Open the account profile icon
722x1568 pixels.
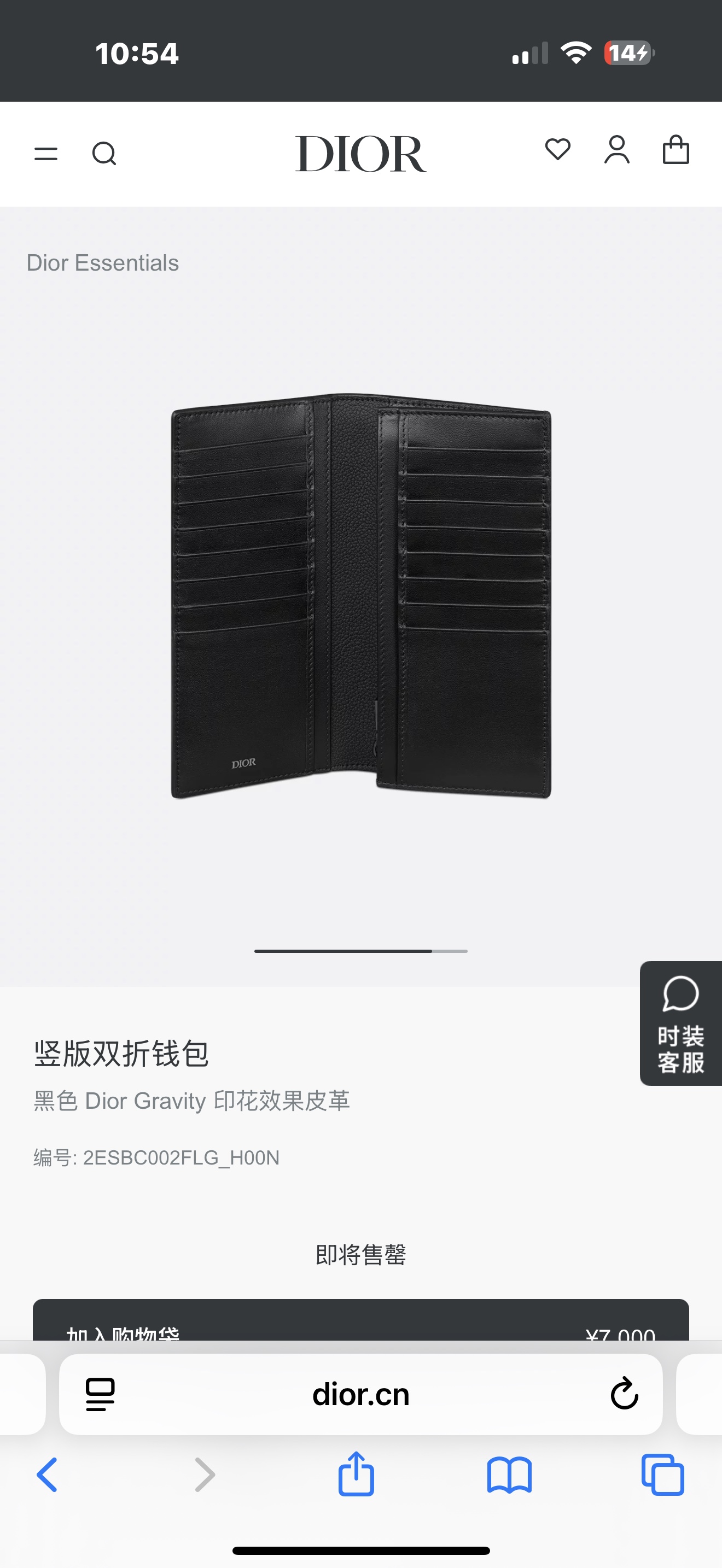(x=616, y=150)
